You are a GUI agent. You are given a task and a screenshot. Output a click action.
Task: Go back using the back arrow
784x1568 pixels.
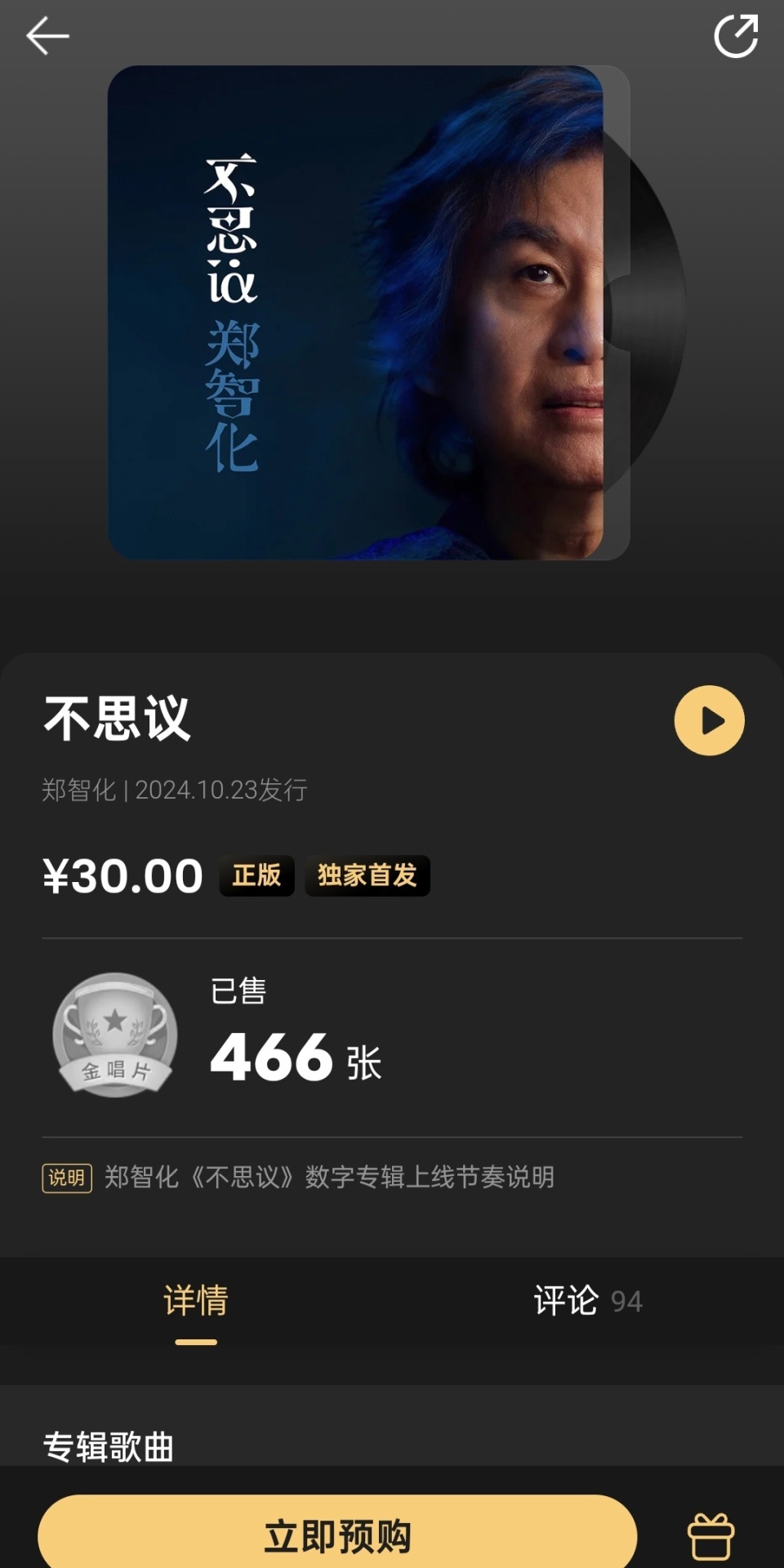(x=47, y=34)
